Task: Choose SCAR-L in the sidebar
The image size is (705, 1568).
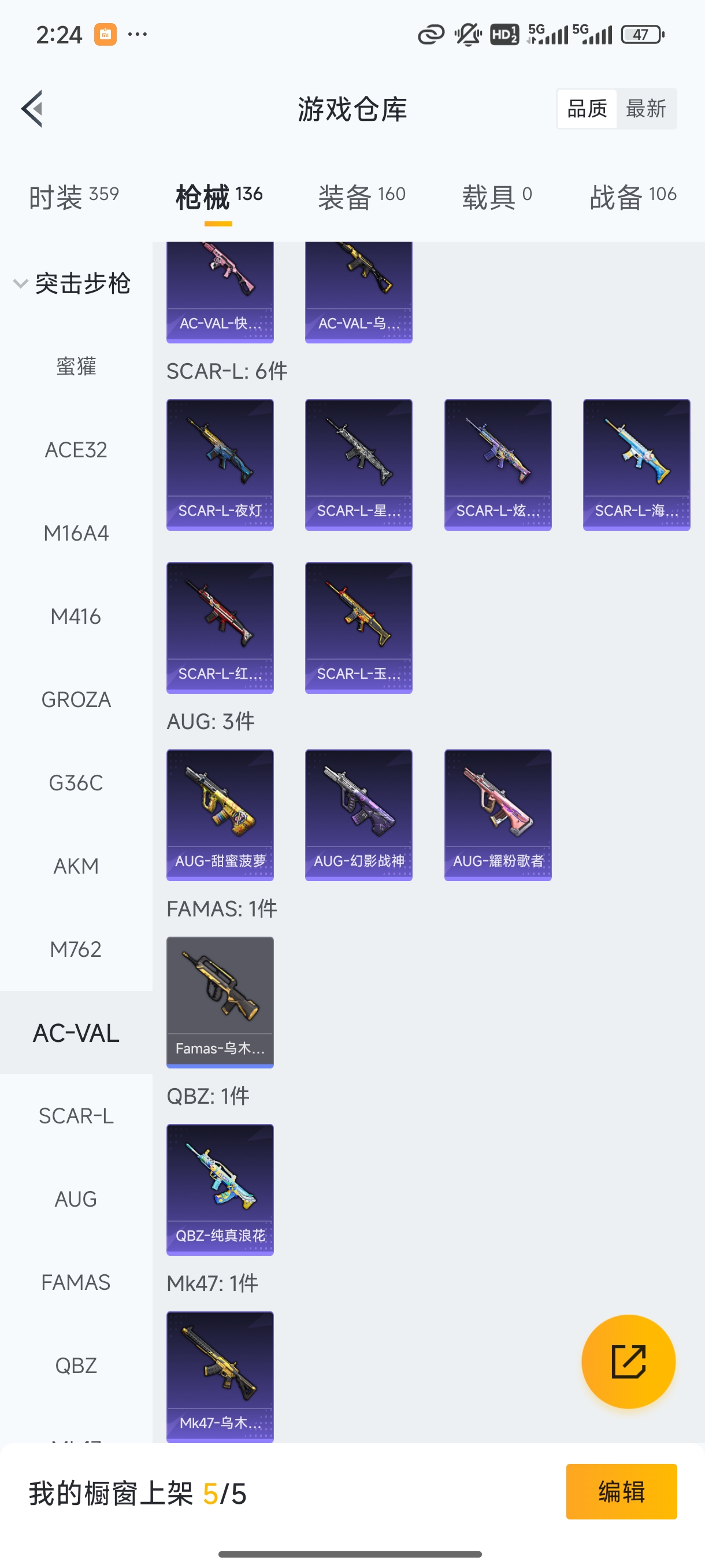Action: 76,1116
